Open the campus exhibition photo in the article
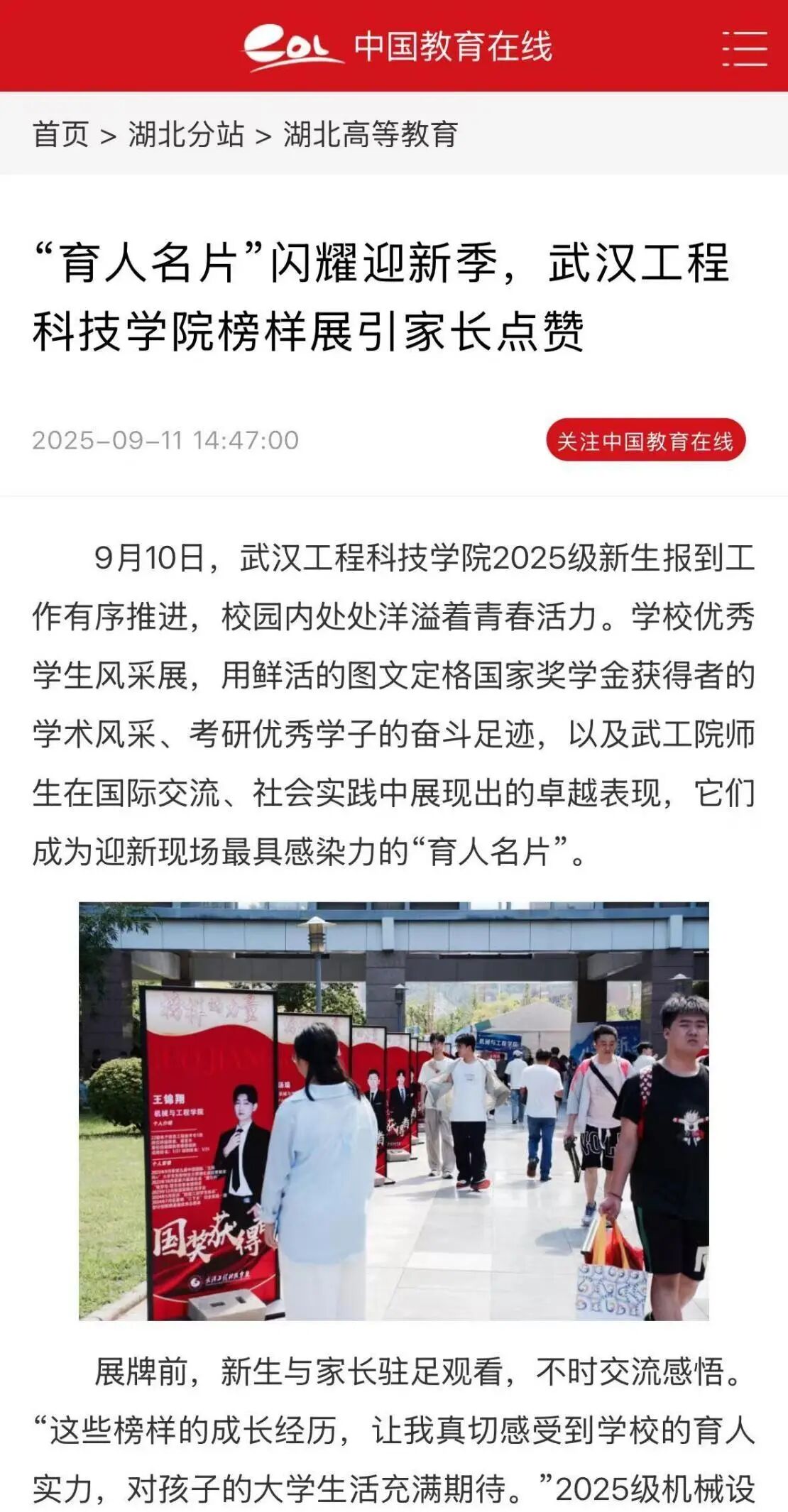Image resolution: width=788 pixels, height=1512 pixels. point(393,1110)
